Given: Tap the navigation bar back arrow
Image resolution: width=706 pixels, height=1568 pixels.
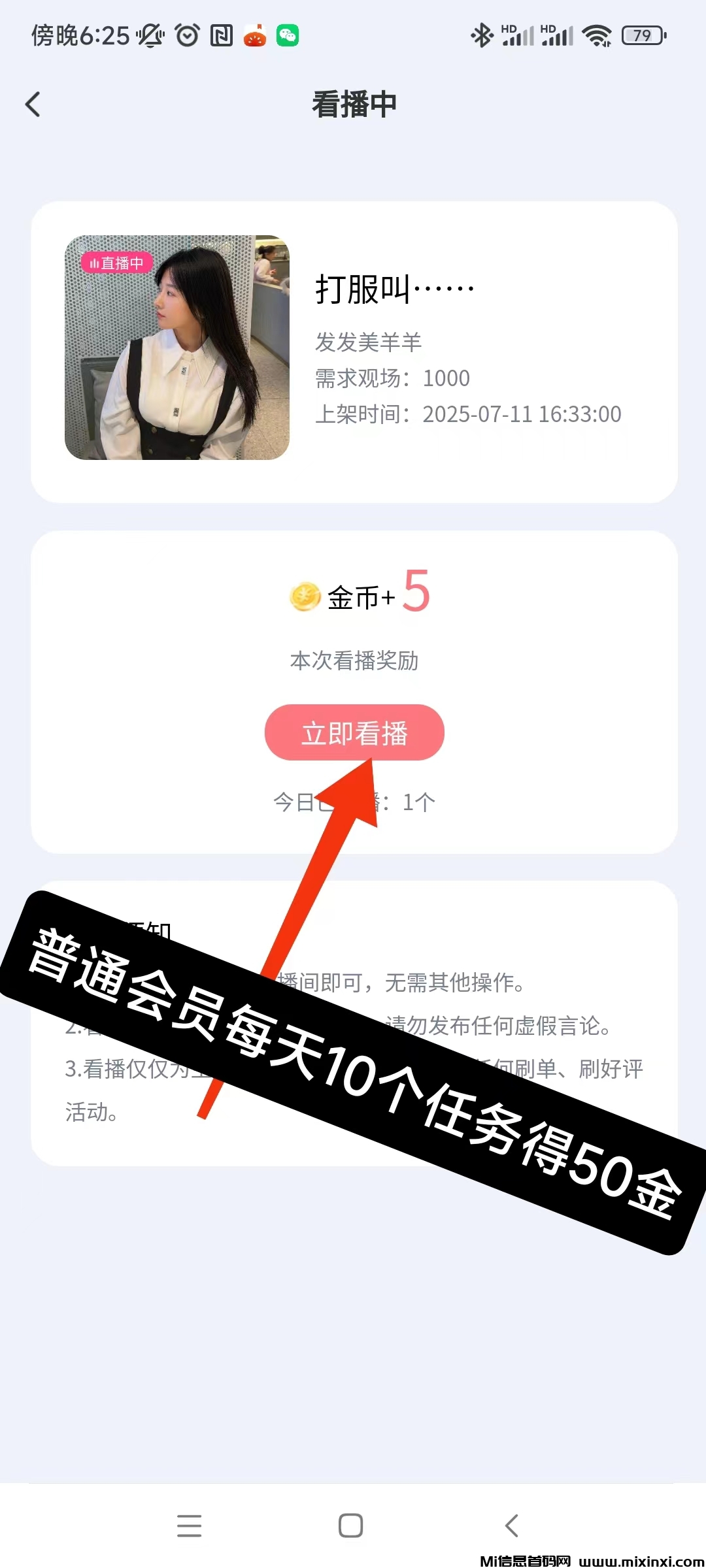Looking at the screenshot, I should (513, 1526).
